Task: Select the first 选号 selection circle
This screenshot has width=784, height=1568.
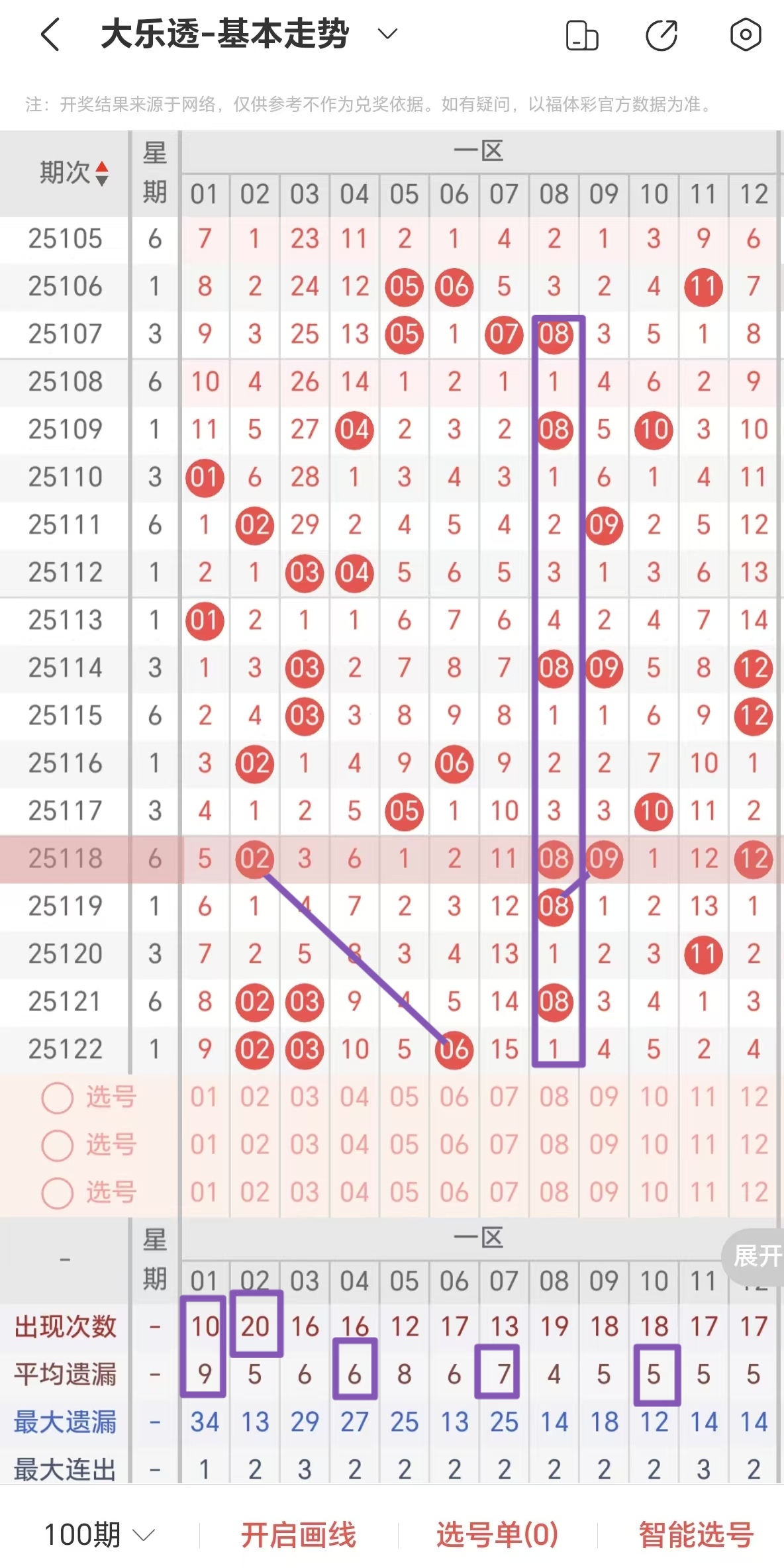Action: (x=57, y=1097)
